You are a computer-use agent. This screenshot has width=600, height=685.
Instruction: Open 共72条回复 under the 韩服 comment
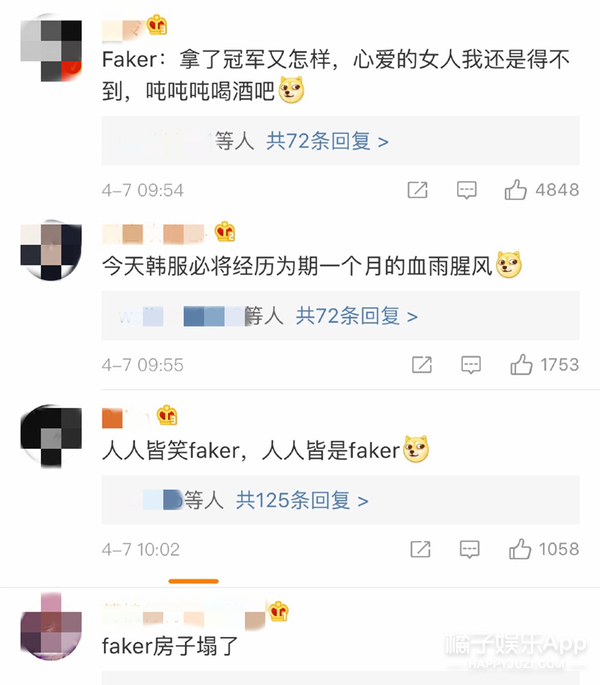[357, 315]
